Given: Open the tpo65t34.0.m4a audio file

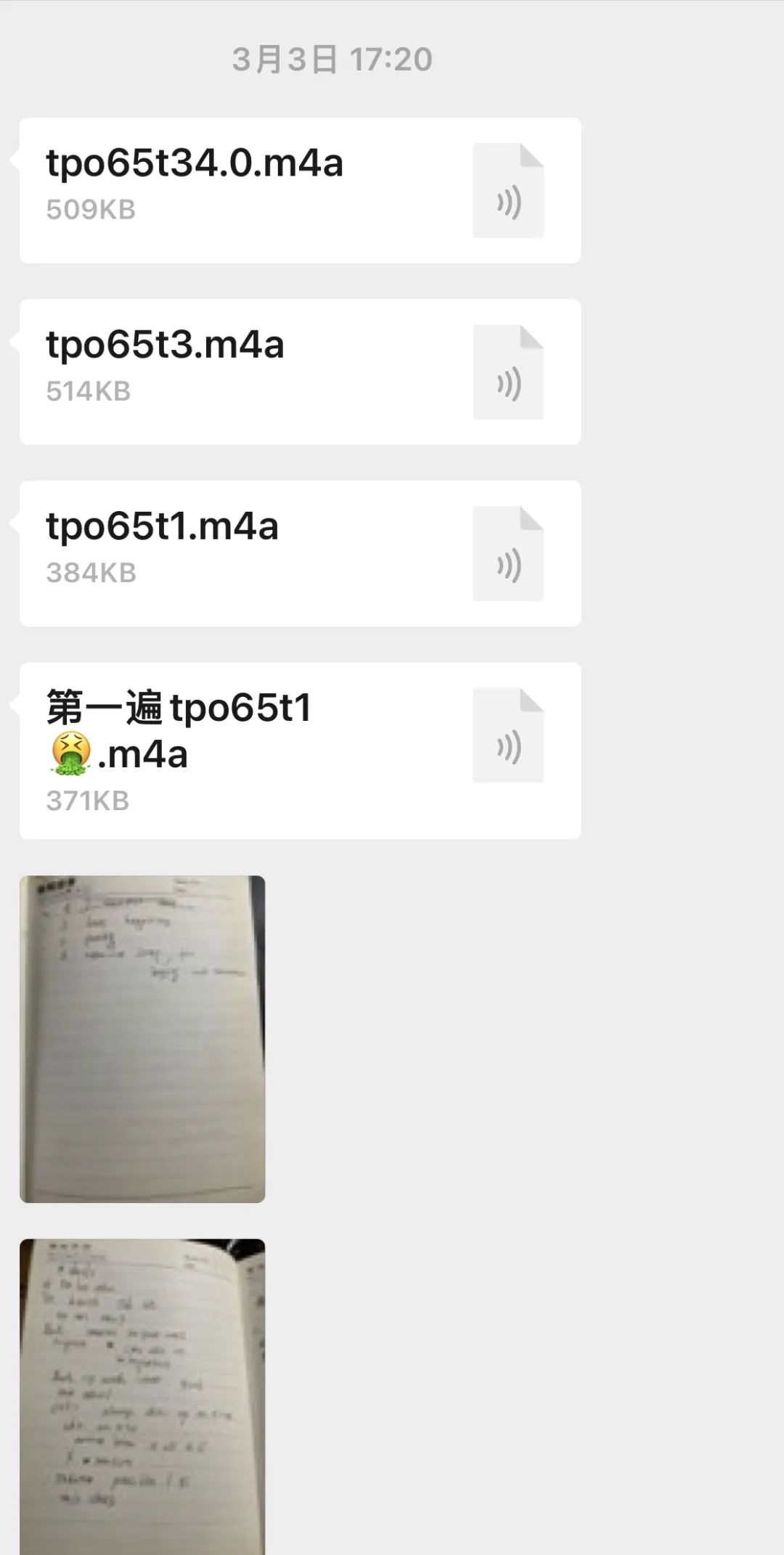Looking at the screenshot, I should click(300, 190).
